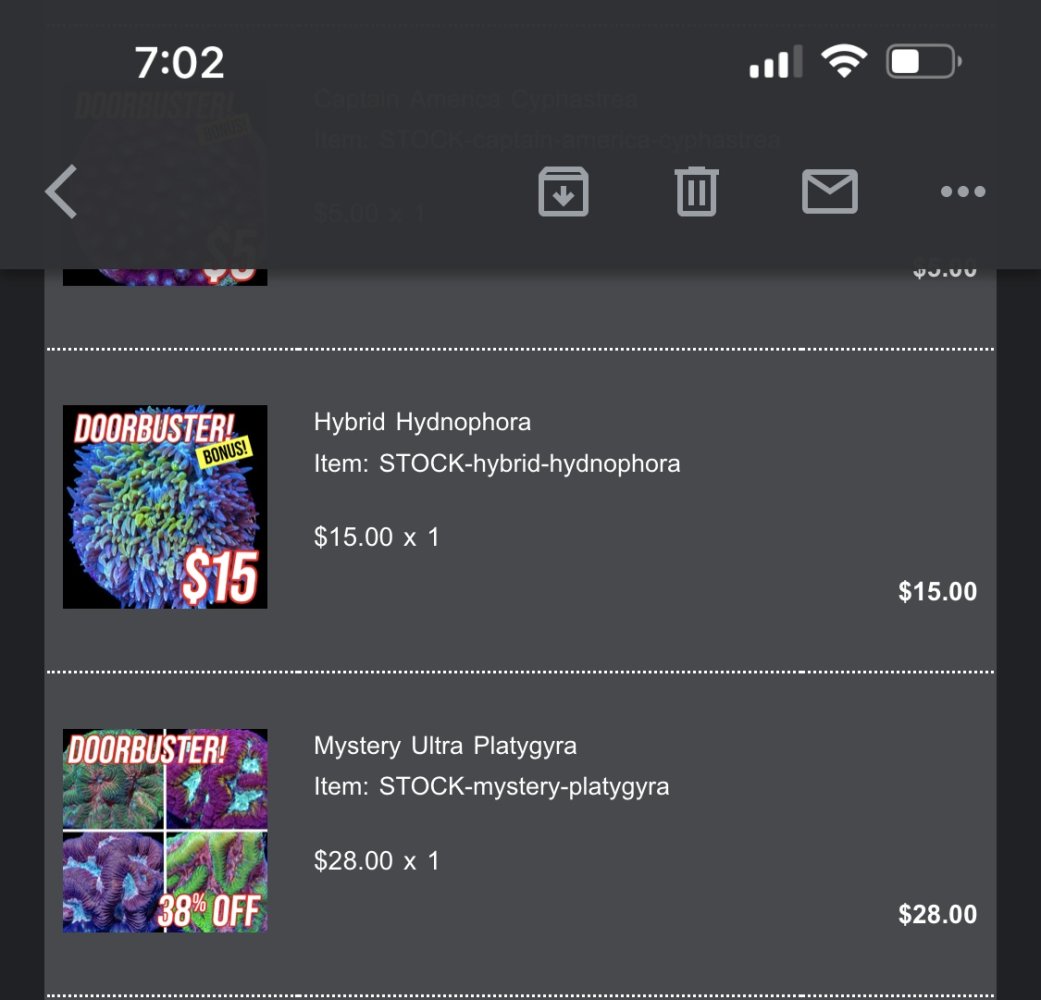
Task: Open the more options menu
Action: pos(962,191)
